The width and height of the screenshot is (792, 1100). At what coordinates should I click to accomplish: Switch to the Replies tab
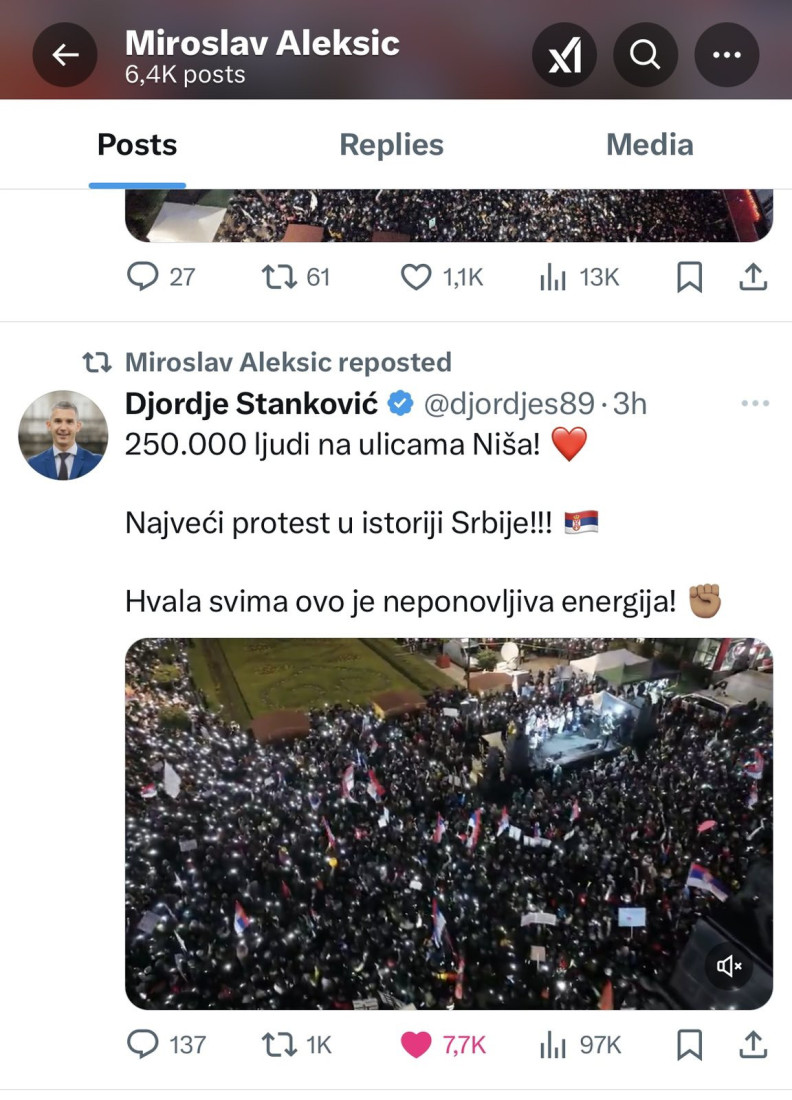click(391, 145)
